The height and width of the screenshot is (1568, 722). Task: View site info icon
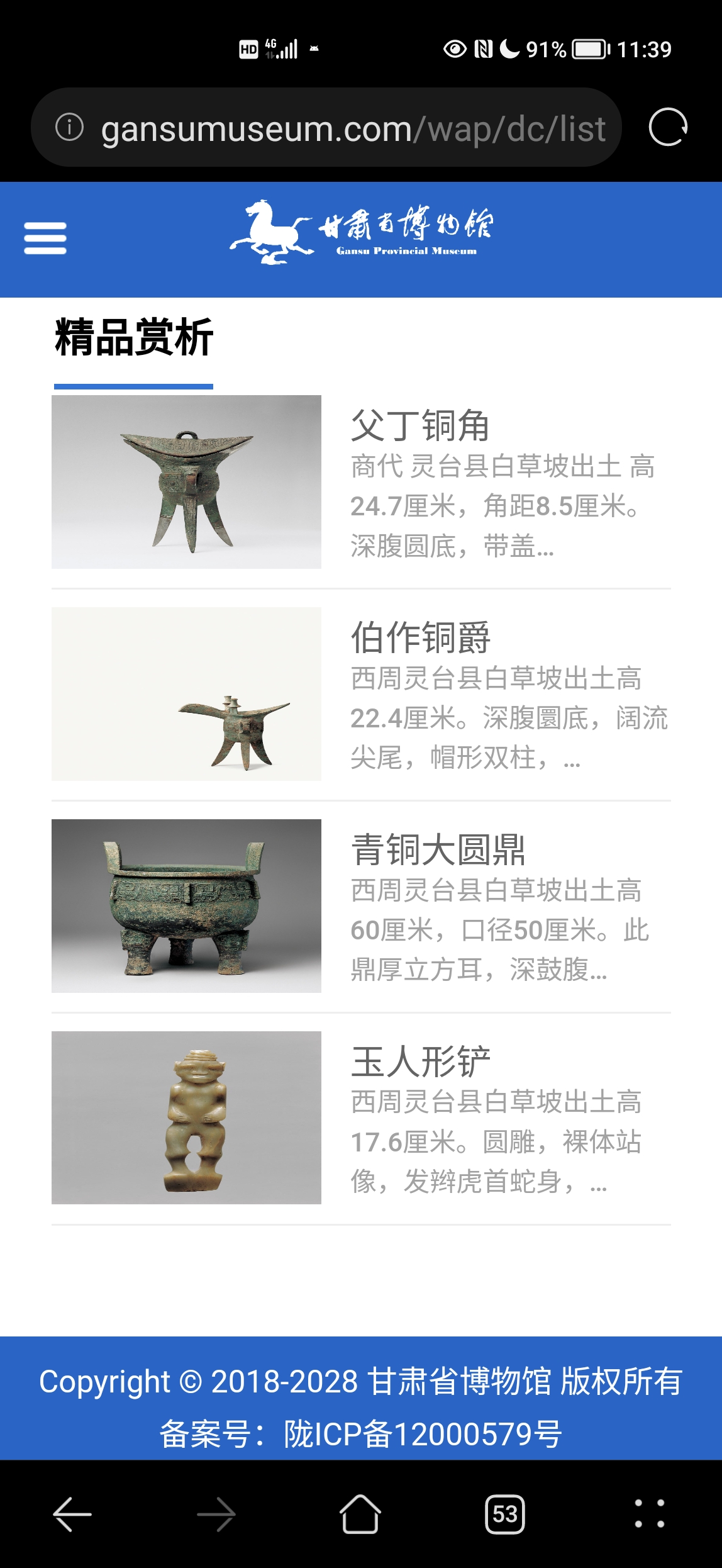click(x=69, y=128)
